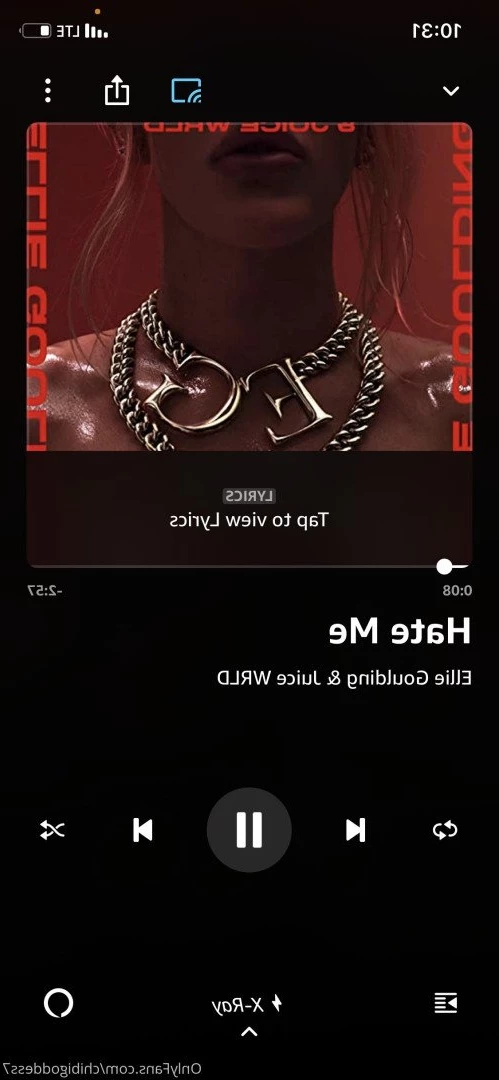Tap the skip button beside the repeat icon

356,830
